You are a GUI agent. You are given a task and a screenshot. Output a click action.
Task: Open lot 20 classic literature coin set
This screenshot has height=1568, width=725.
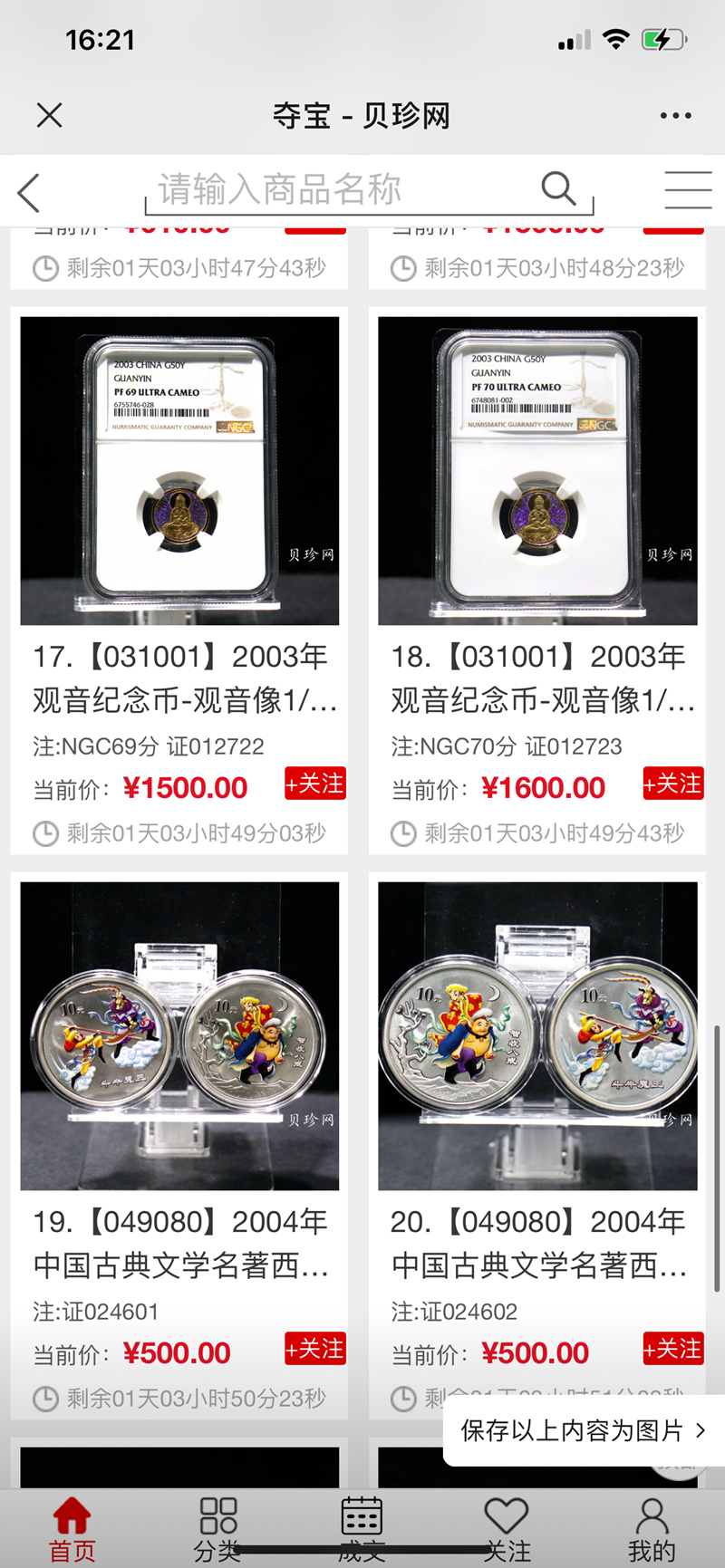(x=537, y=1036)
